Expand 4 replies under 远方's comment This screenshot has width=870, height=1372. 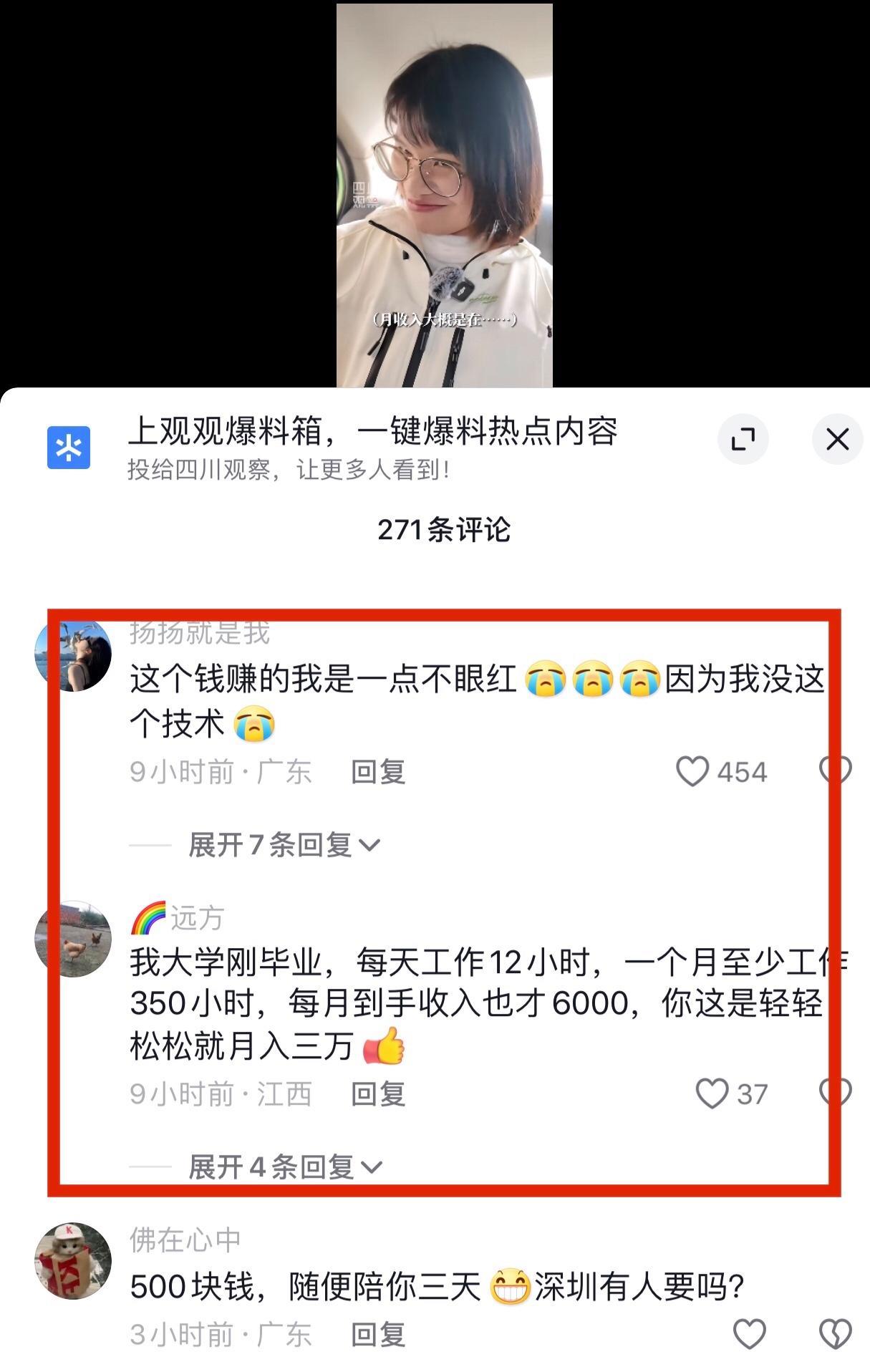(x=285, y=1167)
